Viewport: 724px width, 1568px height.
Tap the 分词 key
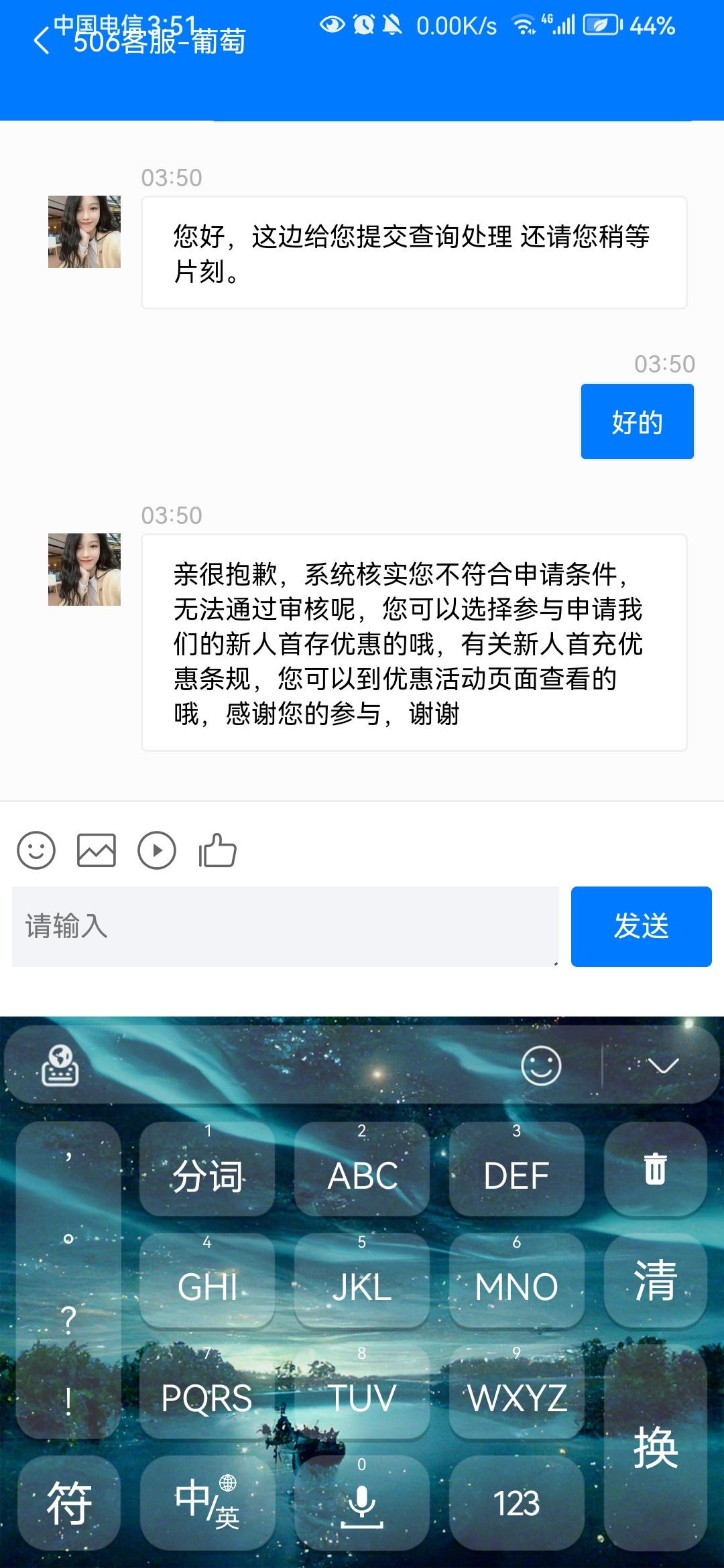(x=207, y=1169)
